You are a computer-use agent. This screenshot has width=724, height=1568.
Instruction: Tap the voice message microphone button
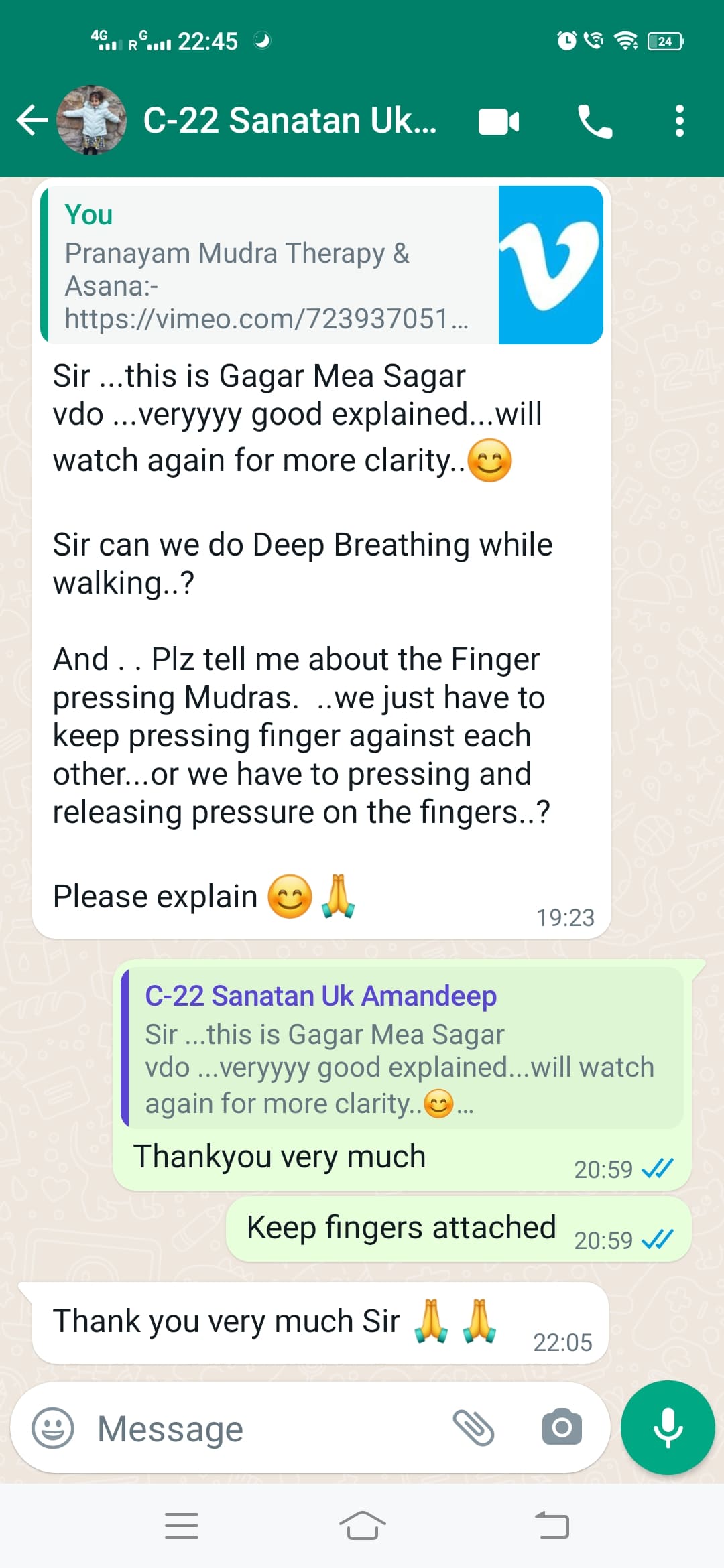(668, 1427)
